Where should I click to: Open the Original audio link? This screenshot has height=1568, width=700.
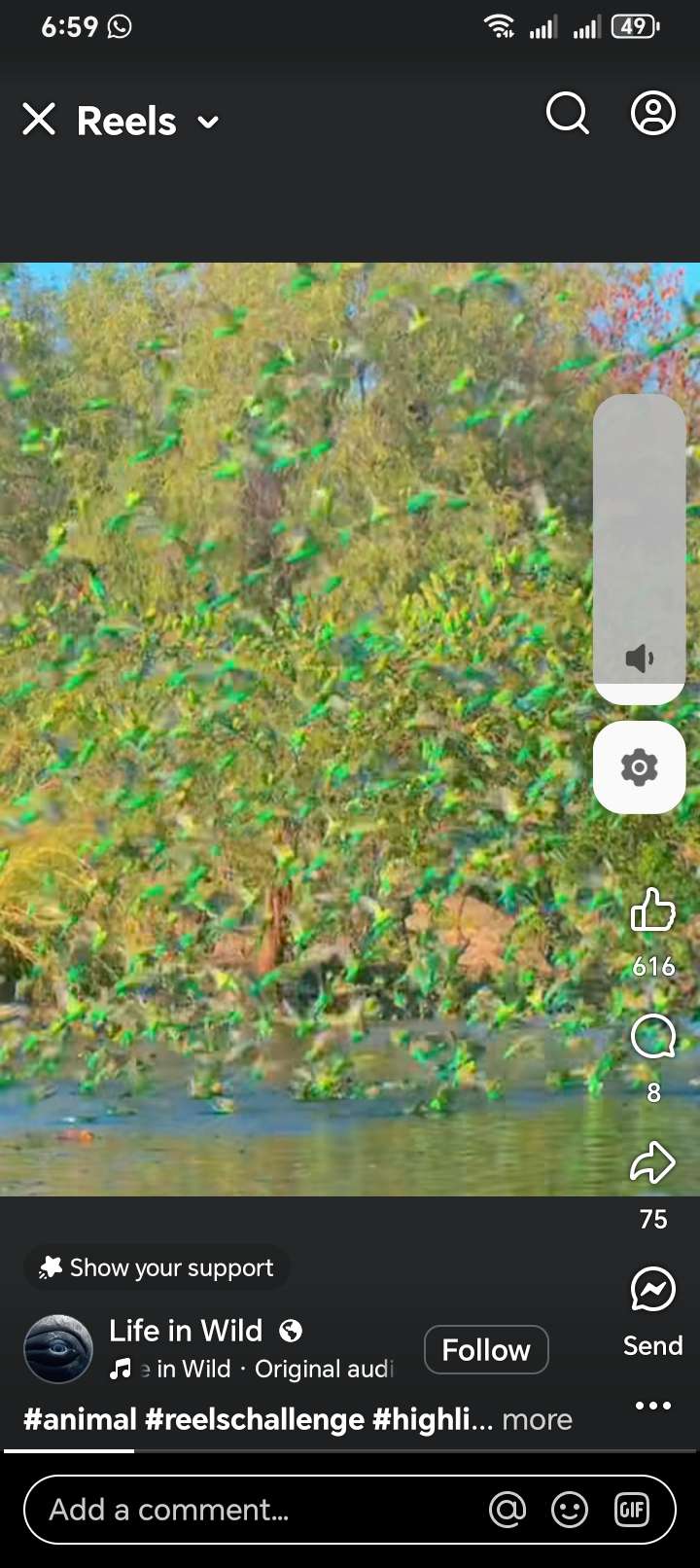[x=324, y=1370]
